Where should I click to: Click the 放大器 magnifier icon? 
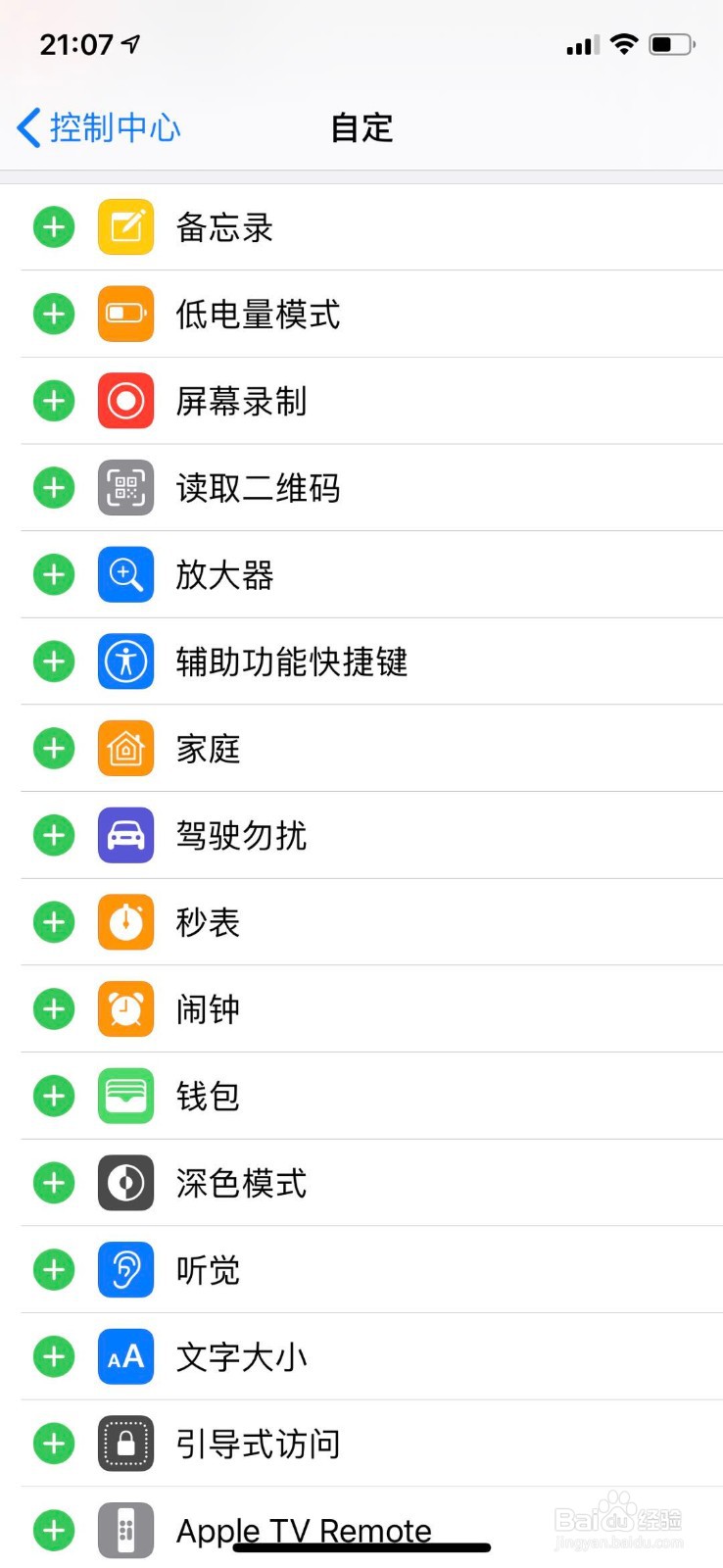124,575
